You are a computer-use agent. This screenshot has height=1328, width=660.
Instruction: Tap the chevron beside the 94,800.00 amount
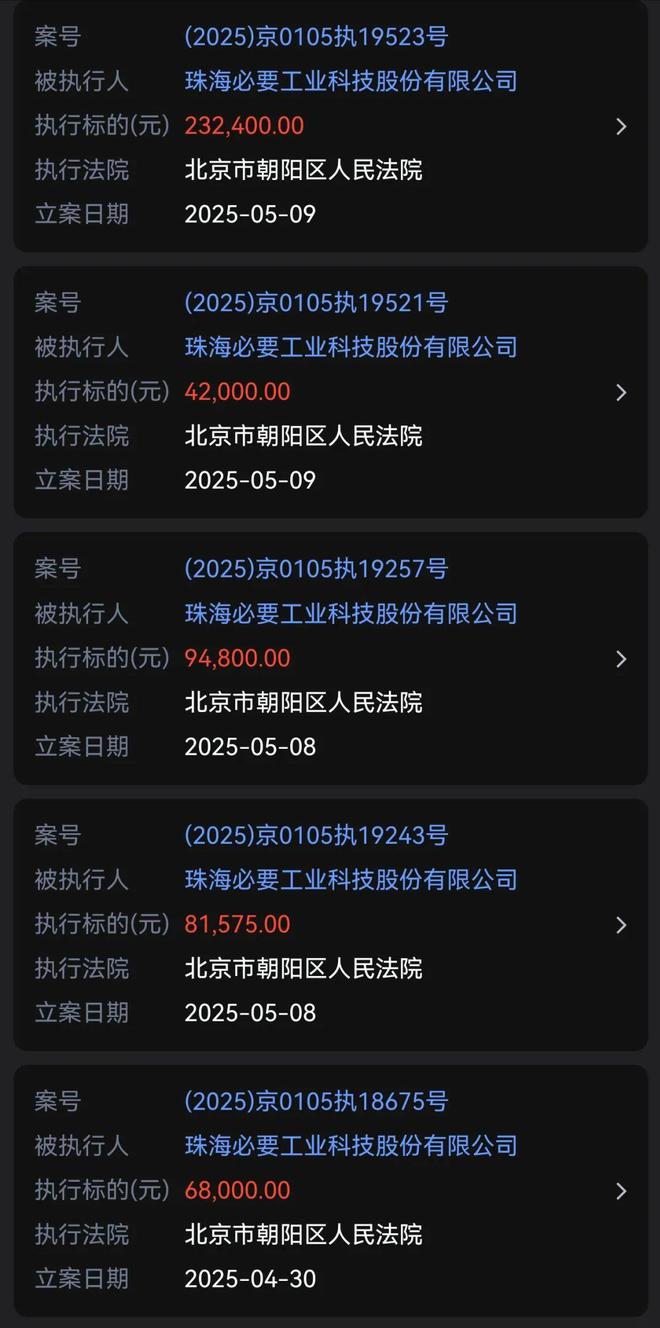click(621, 659)
